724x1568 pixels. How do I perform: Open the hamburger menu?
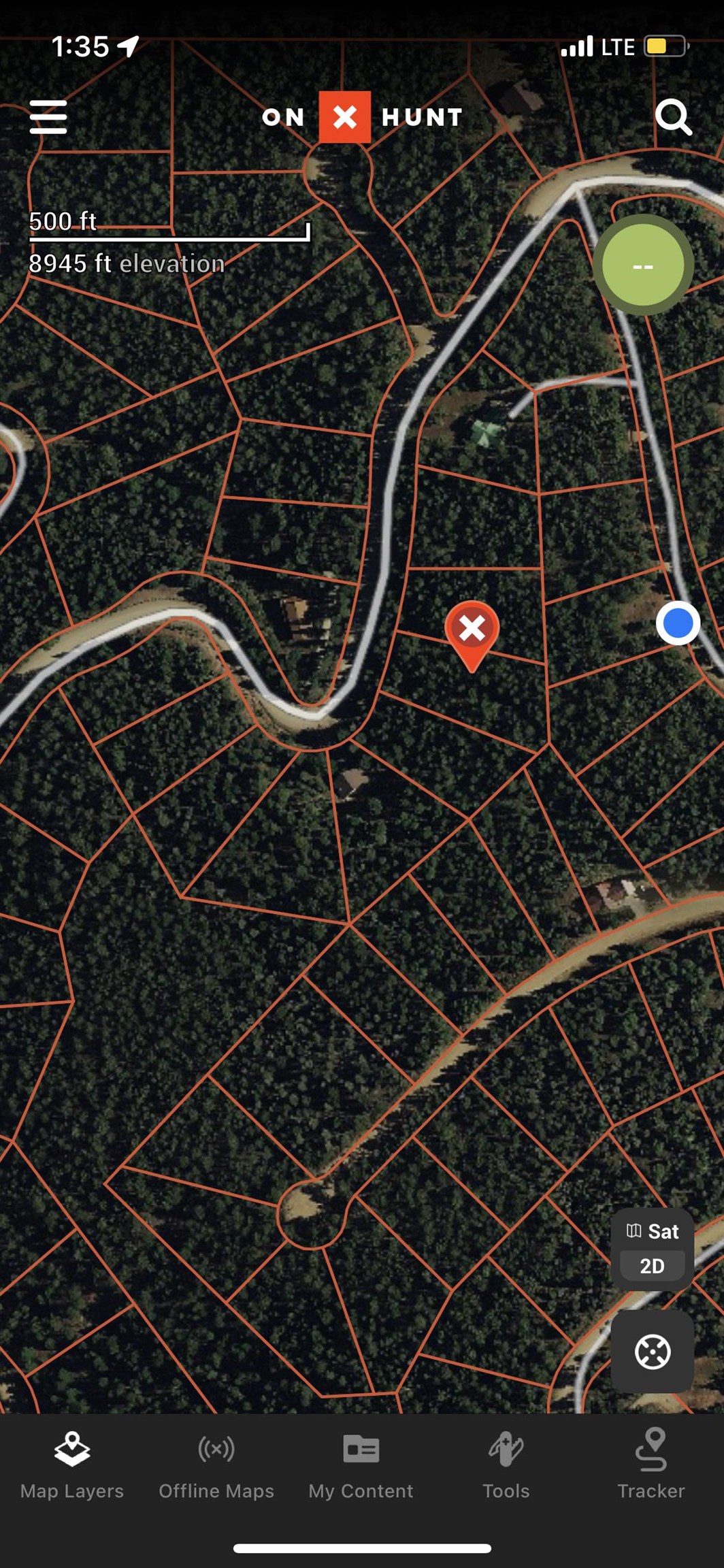coord(48,117)
